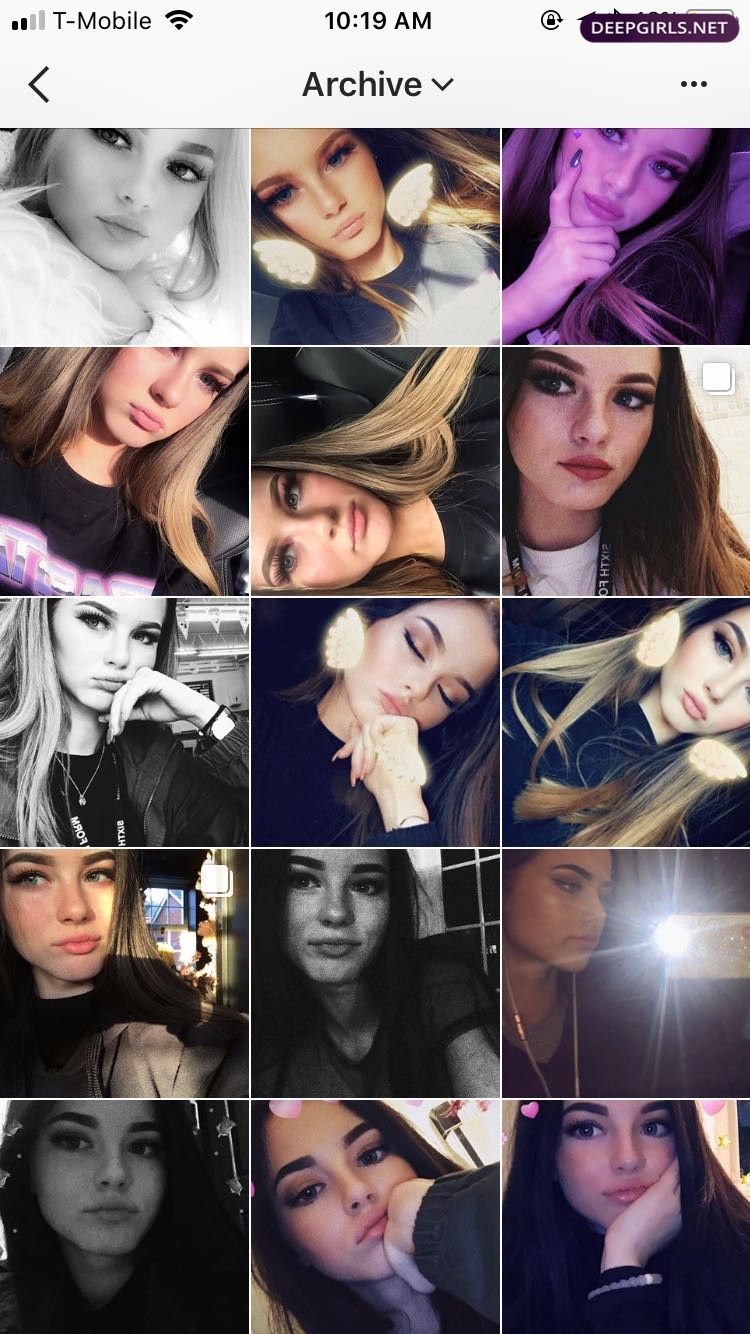Image resolution: width=750 pixels, height=1334 pixels.
Task: Open the three-dot overflow menu
Action: [693, 85]
